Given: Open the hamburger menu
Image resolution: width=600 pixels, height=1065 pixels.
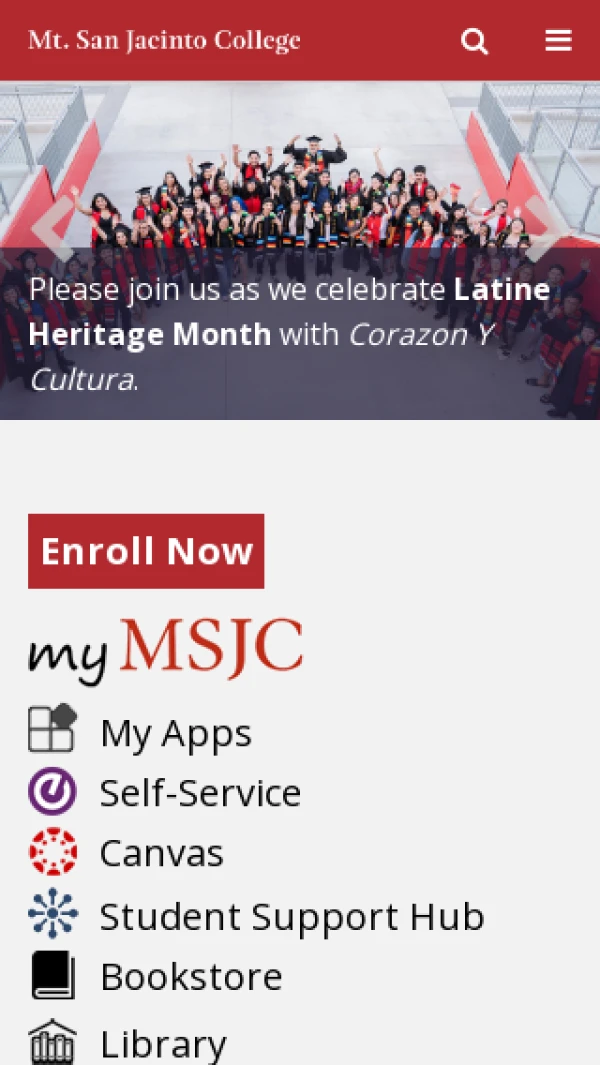Looking at the screenshot, I should click(558, 40).
